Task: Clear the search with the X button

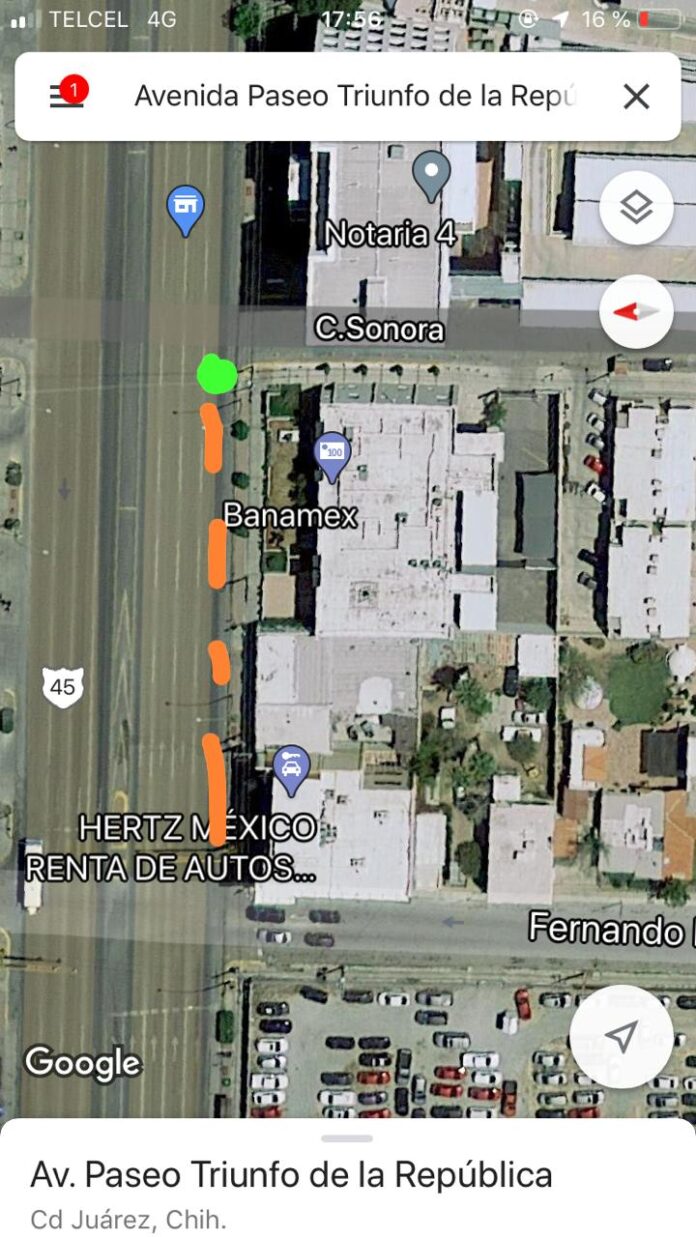Action: (x=636, y=97)
